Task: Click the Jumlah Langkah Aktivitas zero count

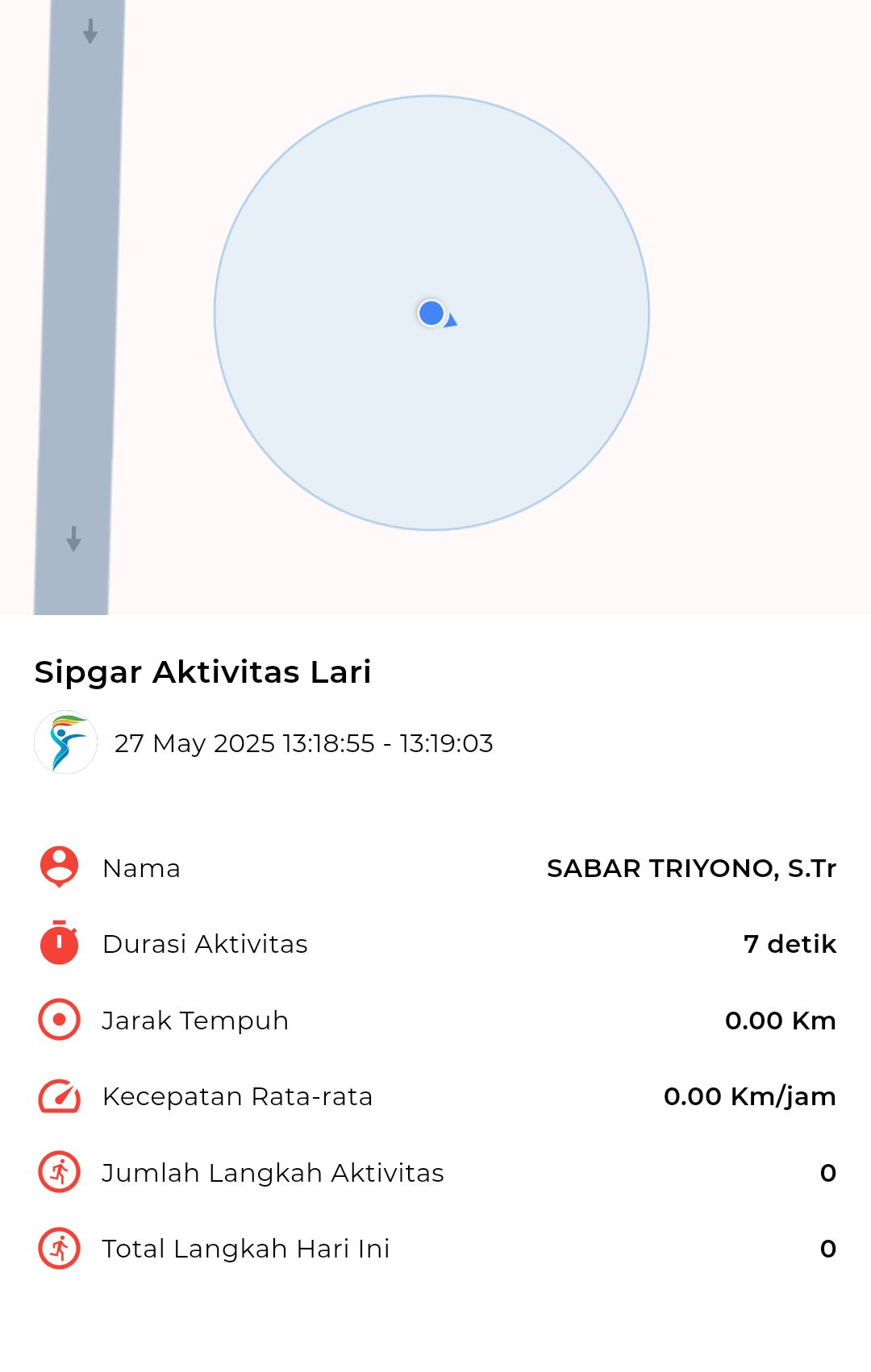Action: 827,1172
